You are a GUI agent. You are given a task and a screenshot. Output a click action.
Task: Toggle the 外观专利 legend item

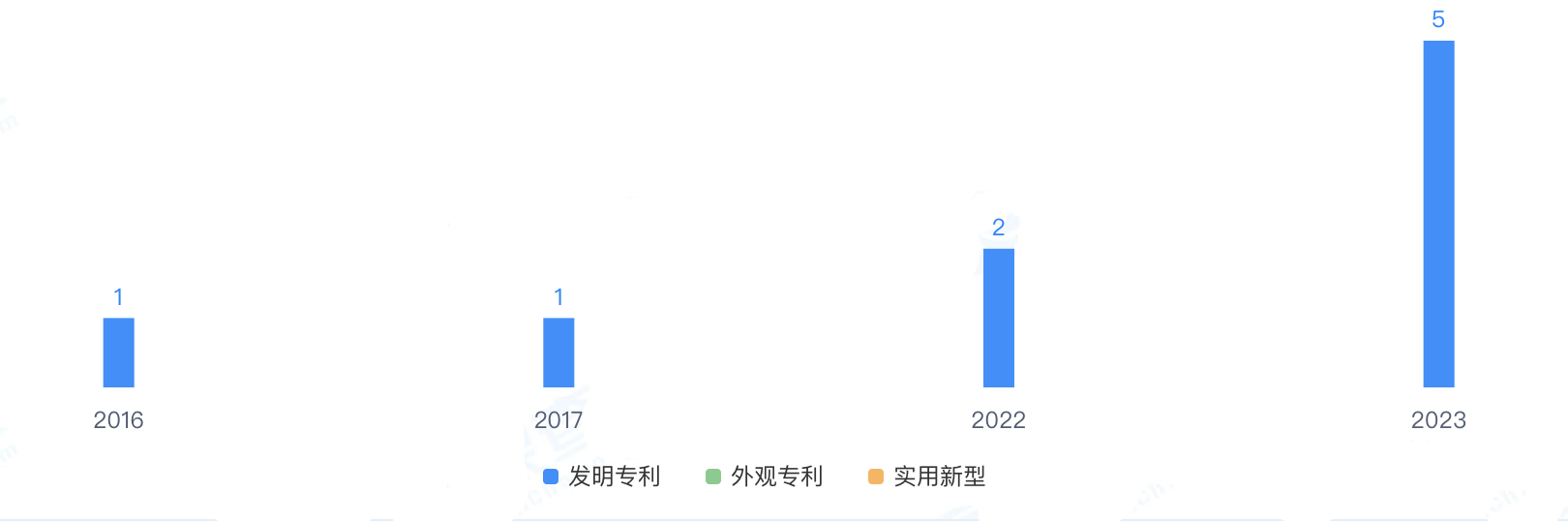pyautogui.click(x=765, y=477)
